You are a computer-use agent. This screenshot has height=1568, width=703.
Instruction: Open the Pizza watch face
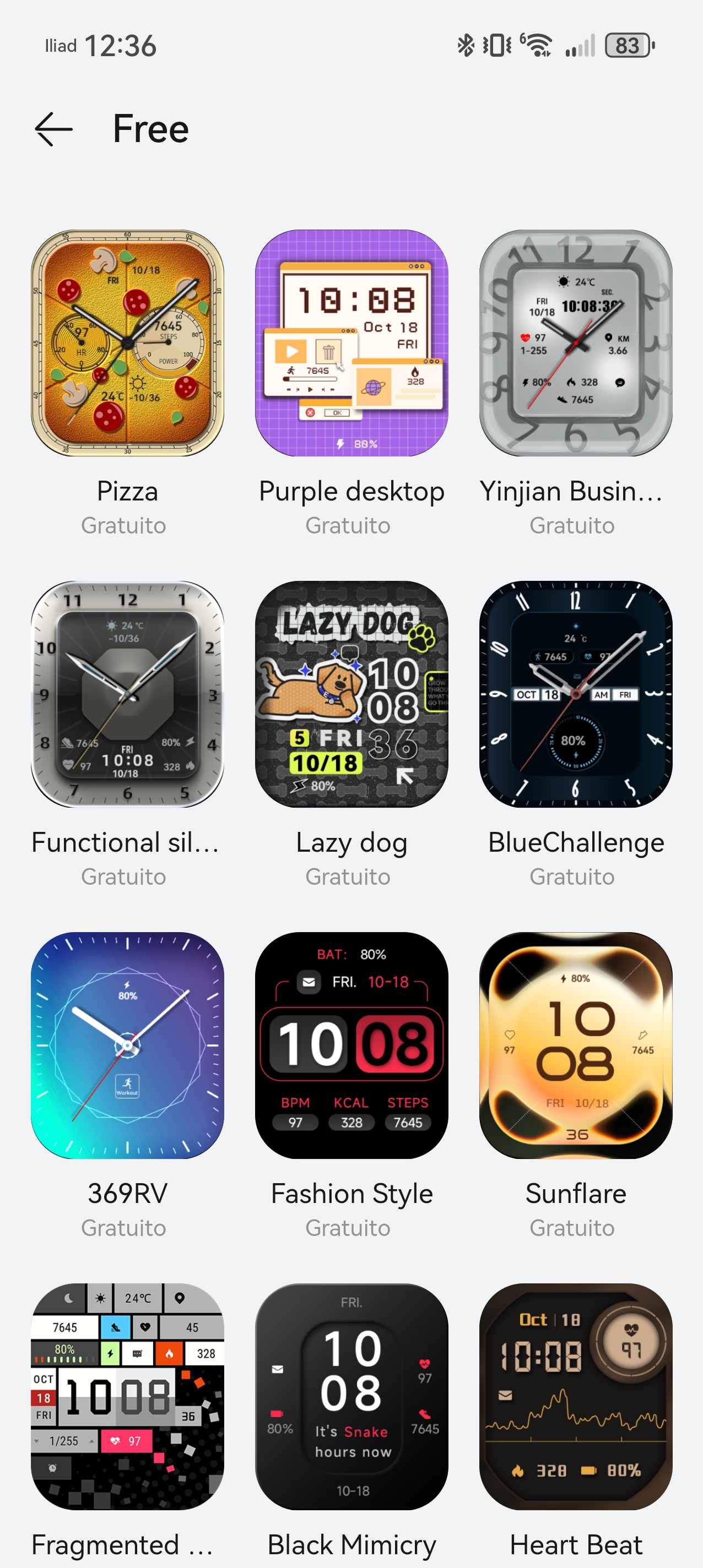pos(127,342)
